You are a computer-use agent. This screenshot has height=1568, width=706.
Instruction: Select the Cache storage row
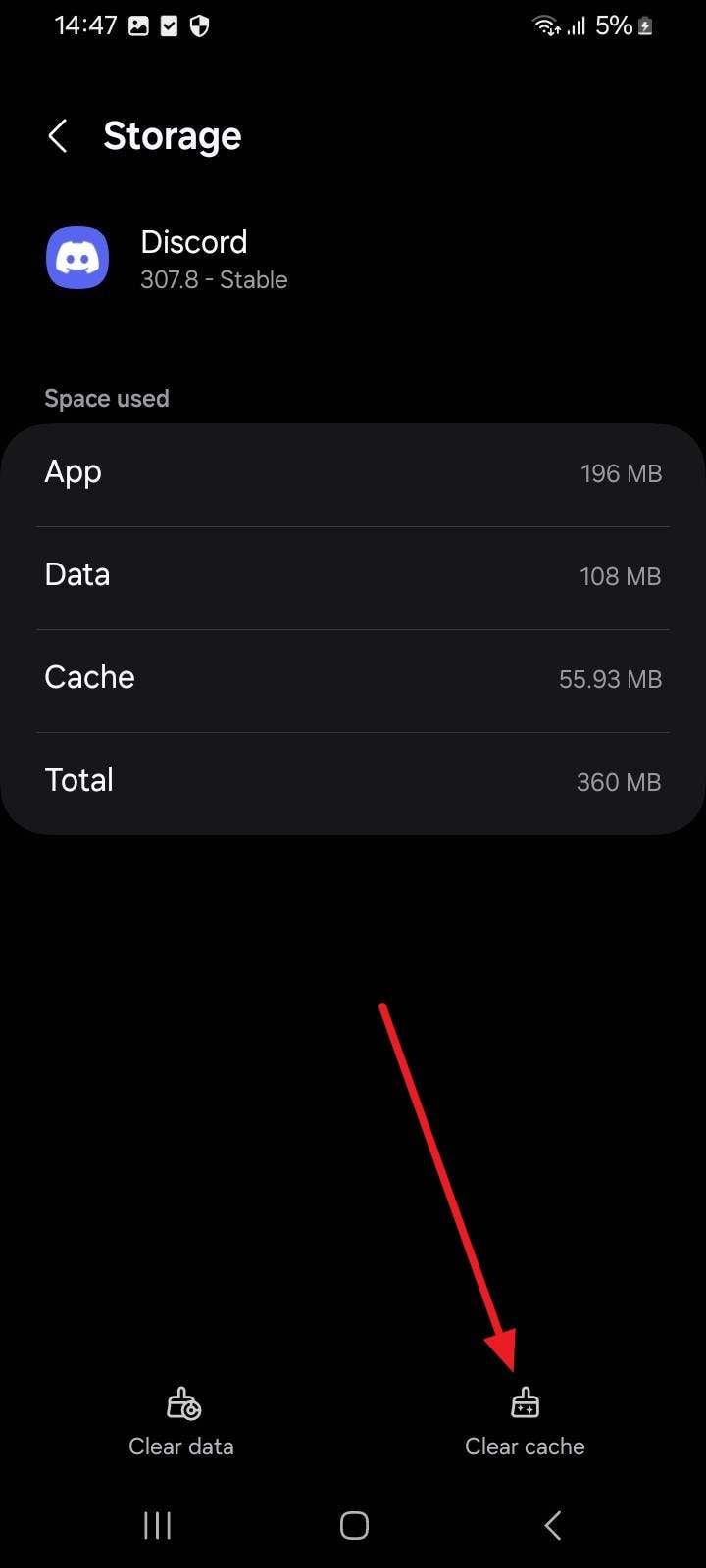353,678
